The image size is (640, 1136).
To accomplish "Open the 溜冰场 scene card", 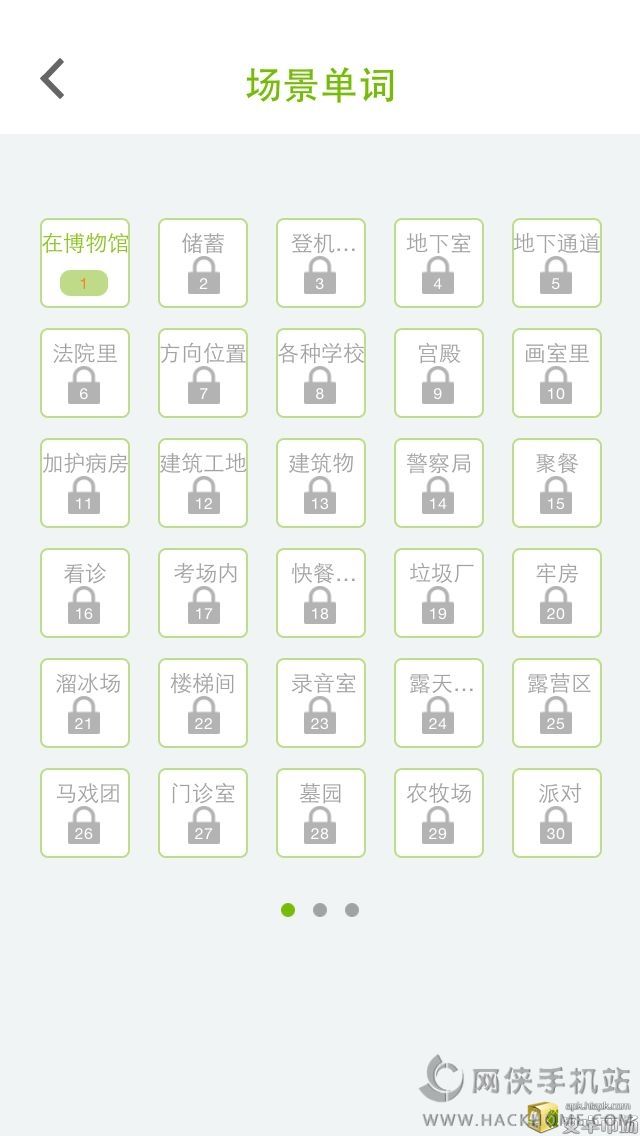I will pyautogui.click(x=85, y=703).
